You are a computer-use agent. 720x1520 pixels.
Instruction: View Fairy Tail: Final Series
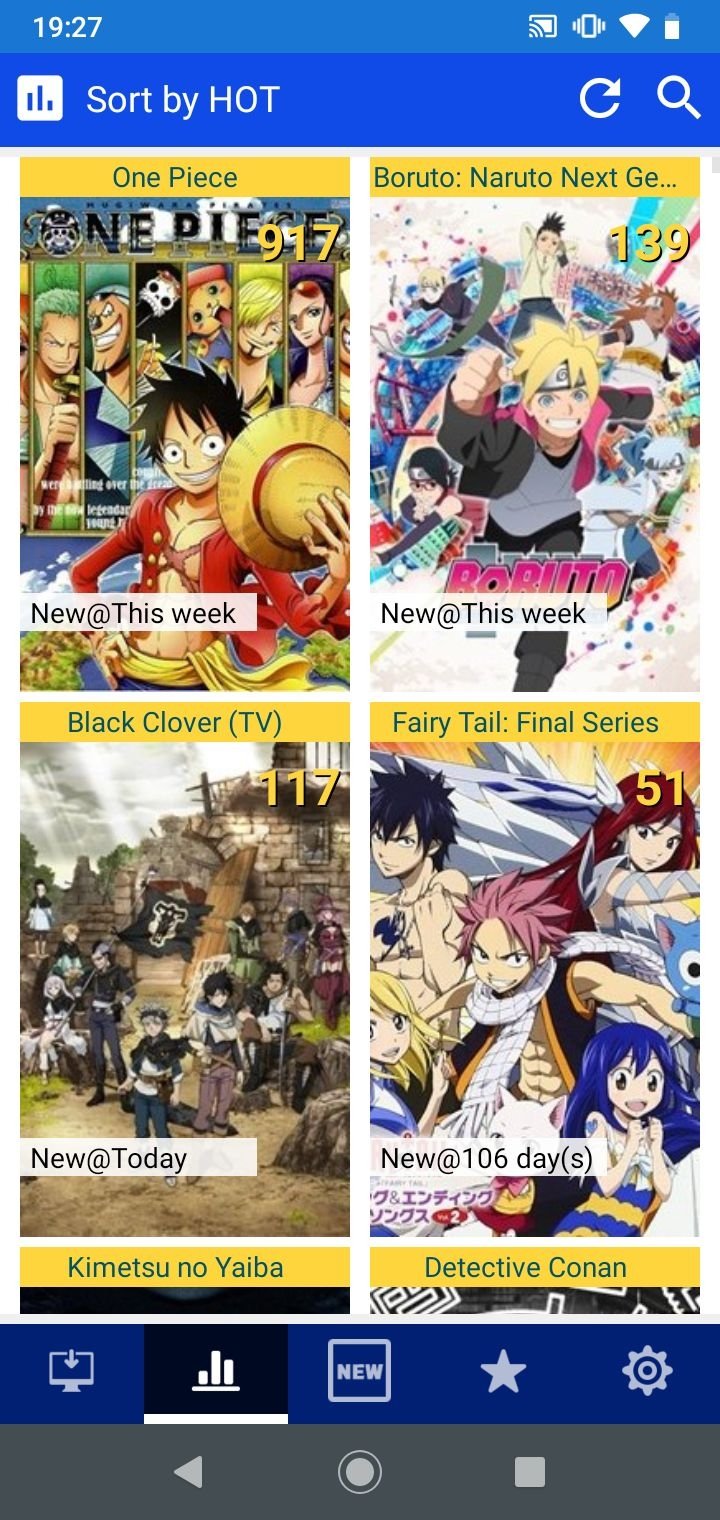(x=535, y=985)
